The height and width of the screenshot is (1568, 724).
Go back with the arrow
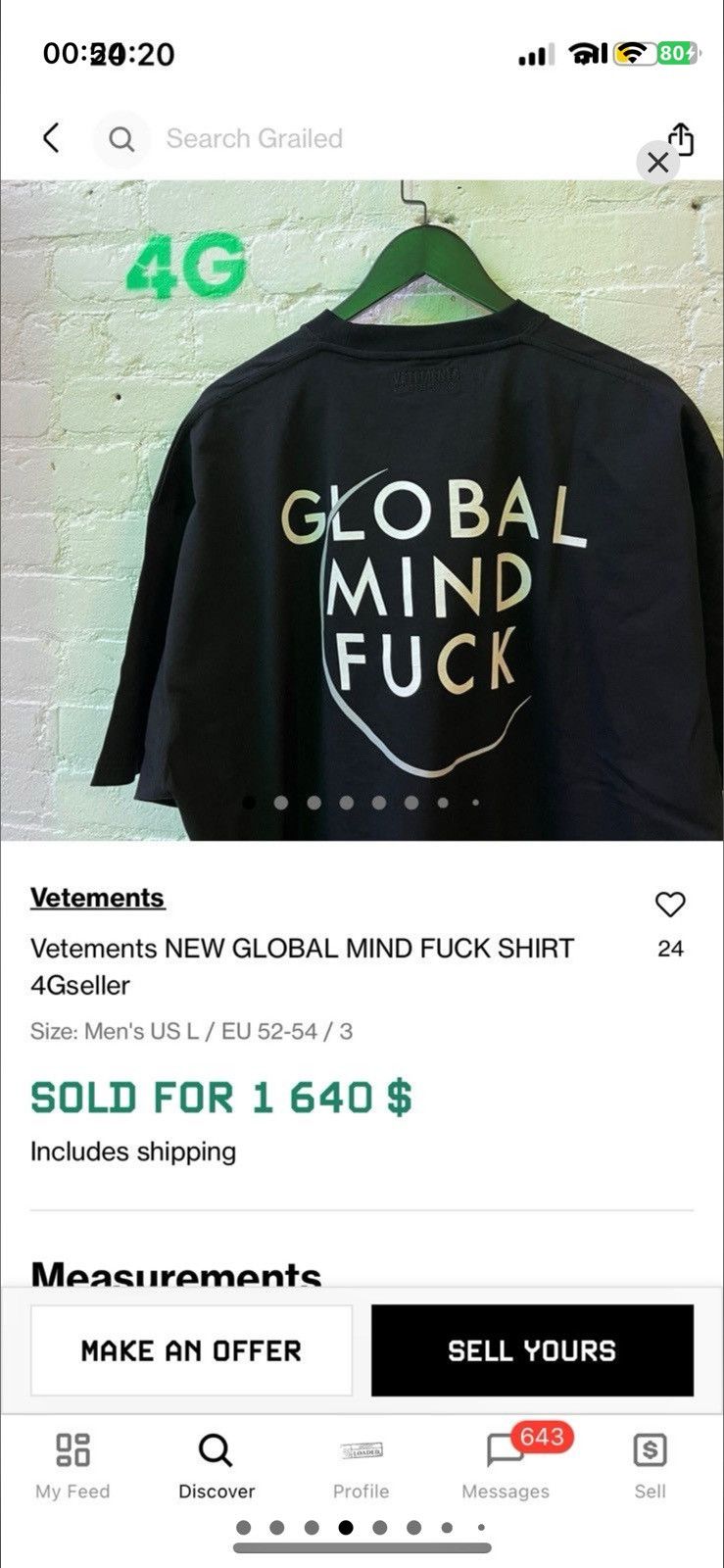coord(52,138)
